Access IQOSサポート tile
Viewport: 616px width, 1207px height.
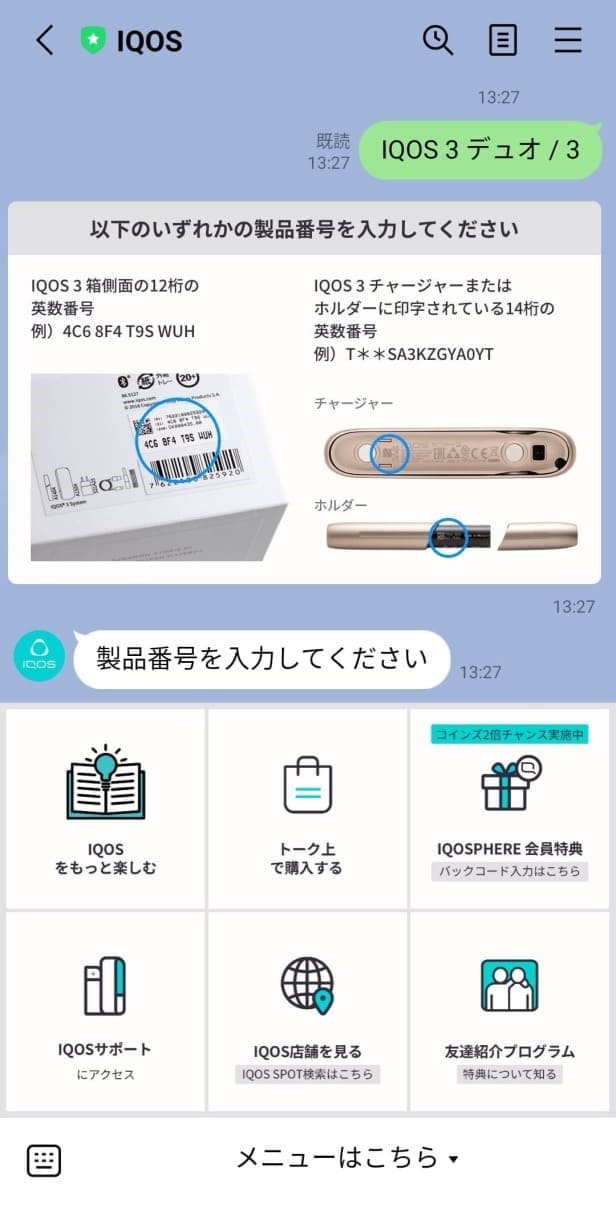point(105,1010)
